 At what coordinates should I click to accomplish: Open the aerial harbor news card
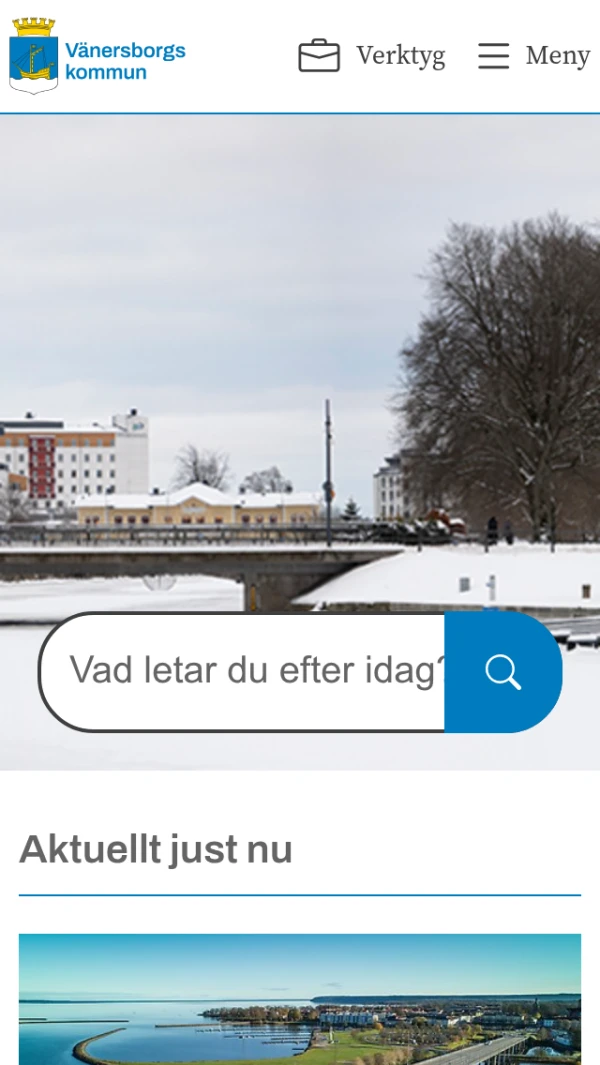300,998
